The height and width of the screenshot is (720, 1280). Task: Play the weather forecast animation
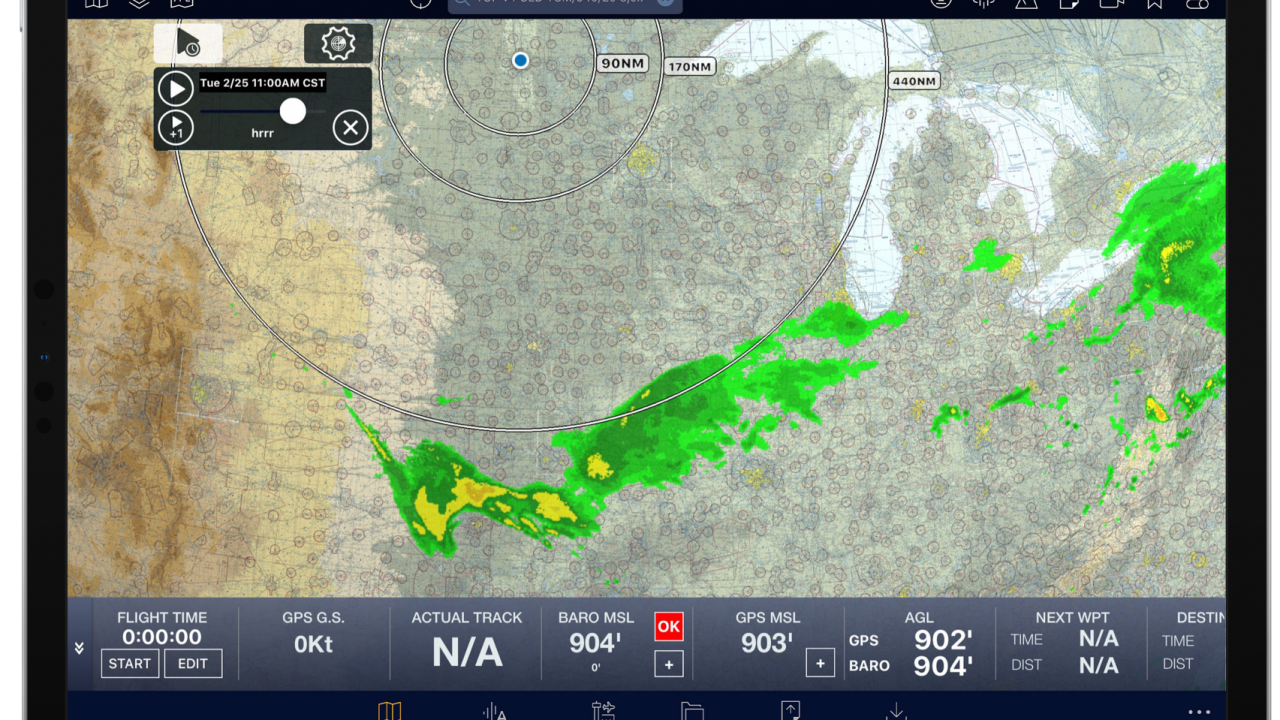tap(176, 89)
